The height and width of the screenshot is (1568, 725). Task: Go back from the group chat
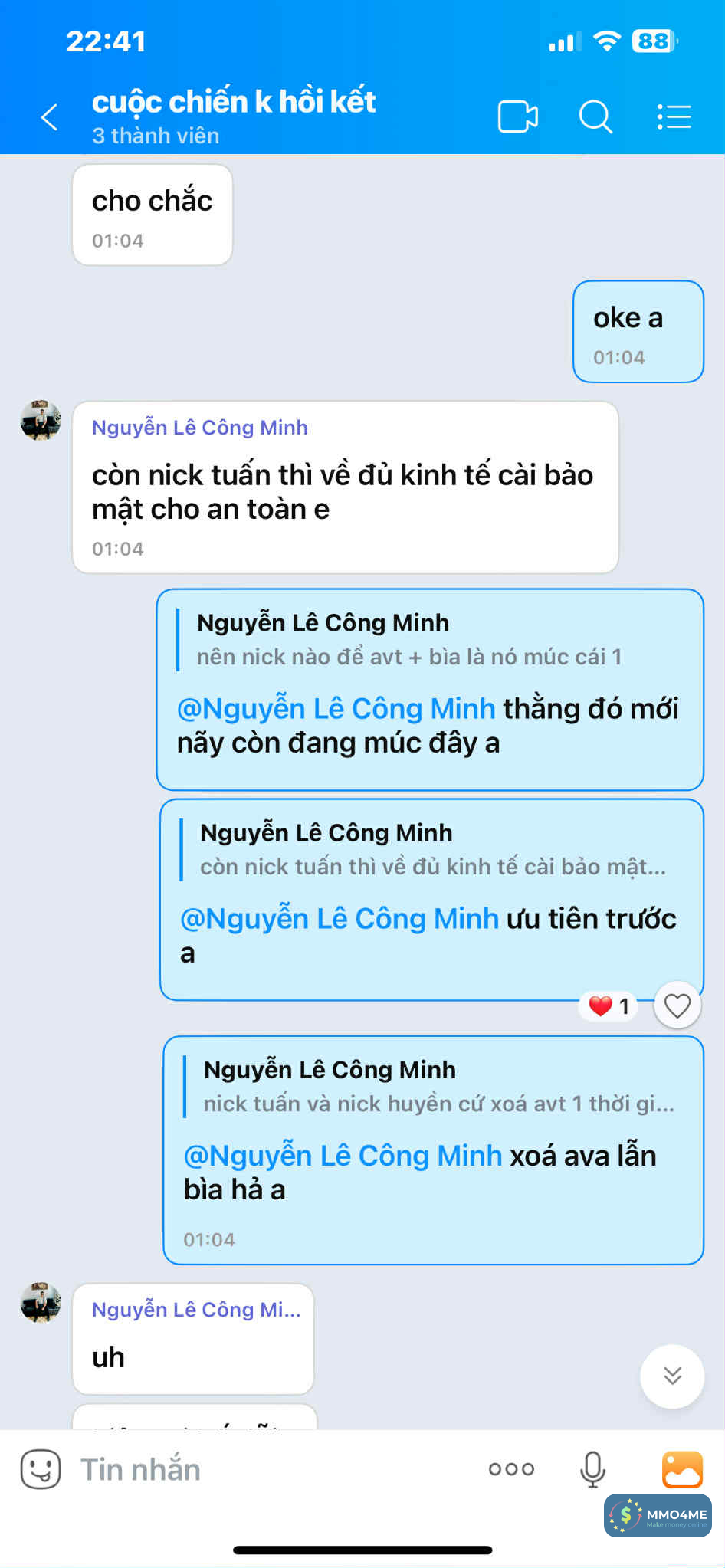click(50, 117)
